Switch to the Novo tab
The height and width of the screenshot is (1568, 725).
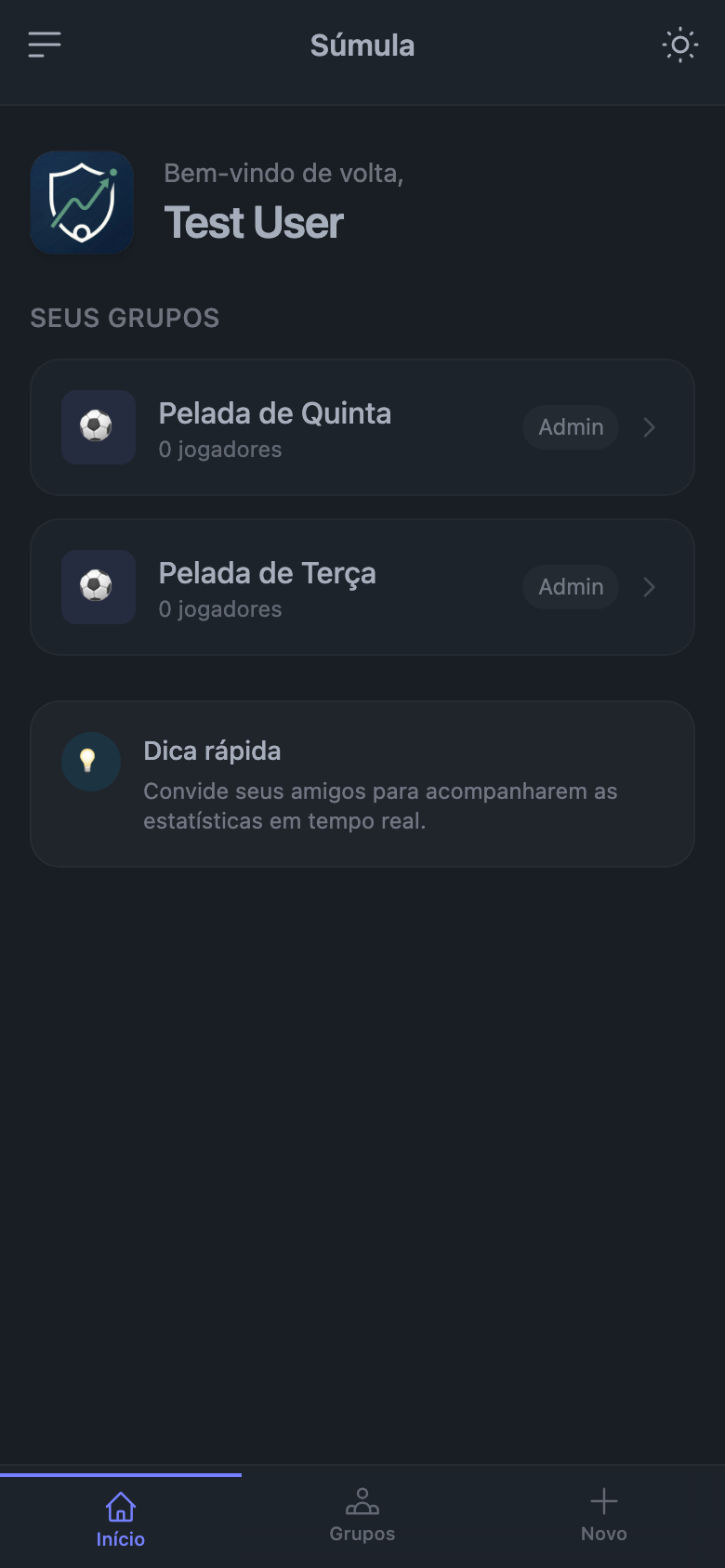point(603,1517)
